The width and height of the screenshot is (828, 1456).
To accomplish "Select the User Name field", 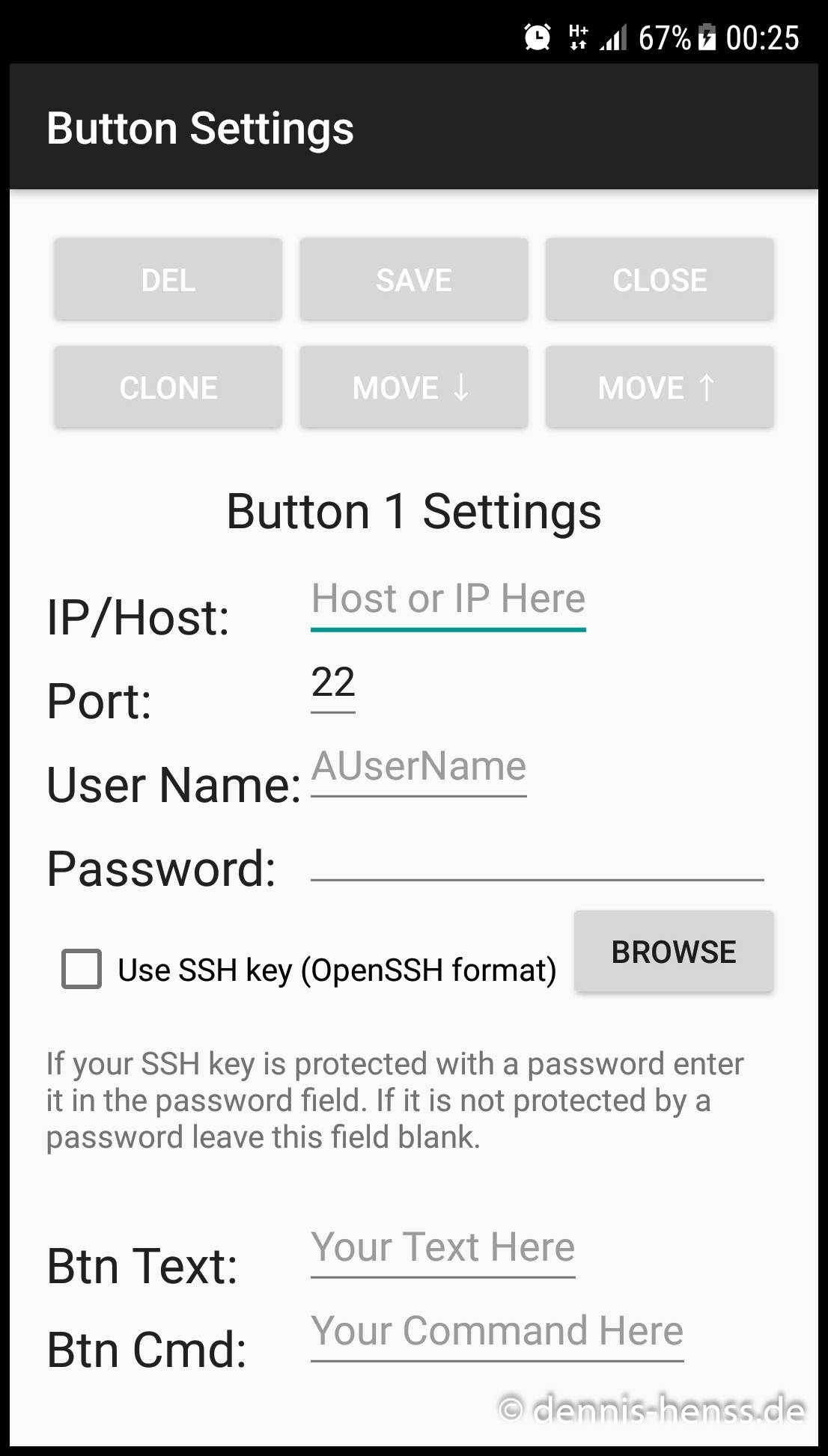I will click(418, 768).
